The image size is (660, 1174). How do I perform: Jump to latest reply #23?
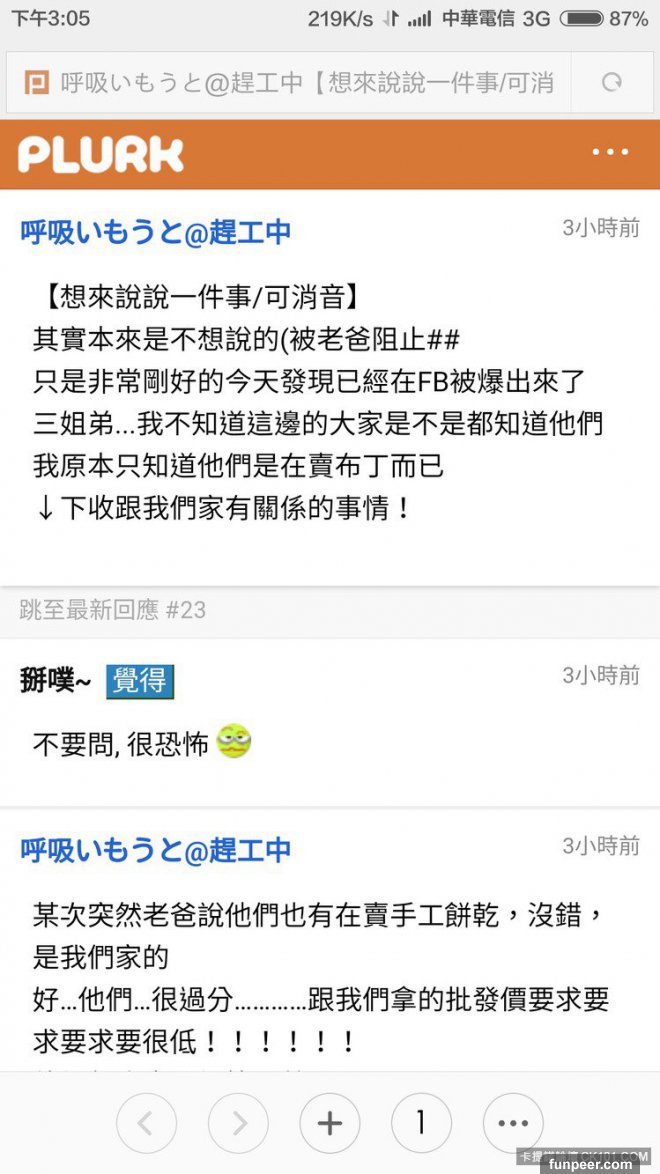[112, 610]
